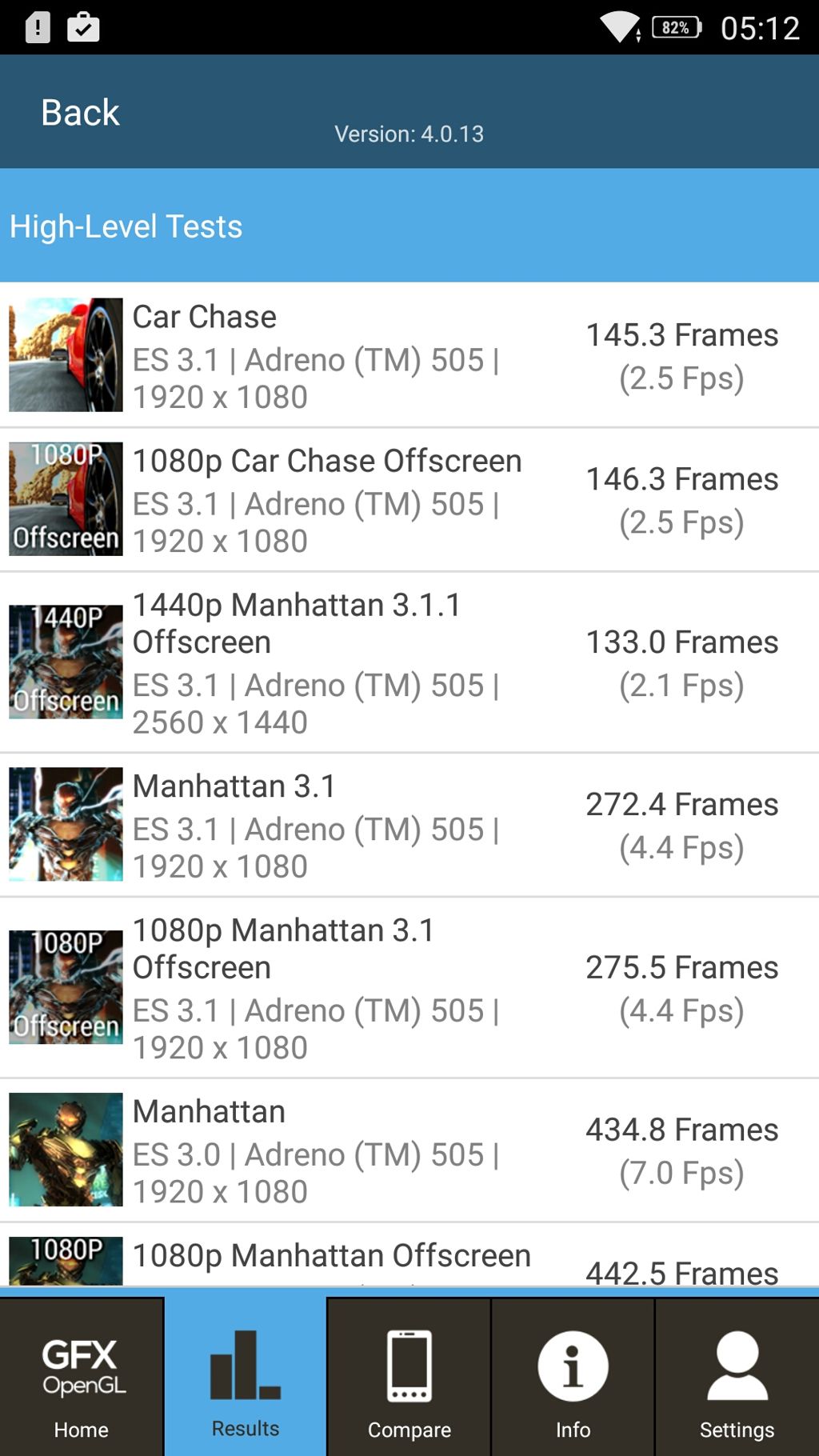This screenshot has height=1456, width=819.
Task: Switch to the Compare tab
Action: [x=409, y=1376]
